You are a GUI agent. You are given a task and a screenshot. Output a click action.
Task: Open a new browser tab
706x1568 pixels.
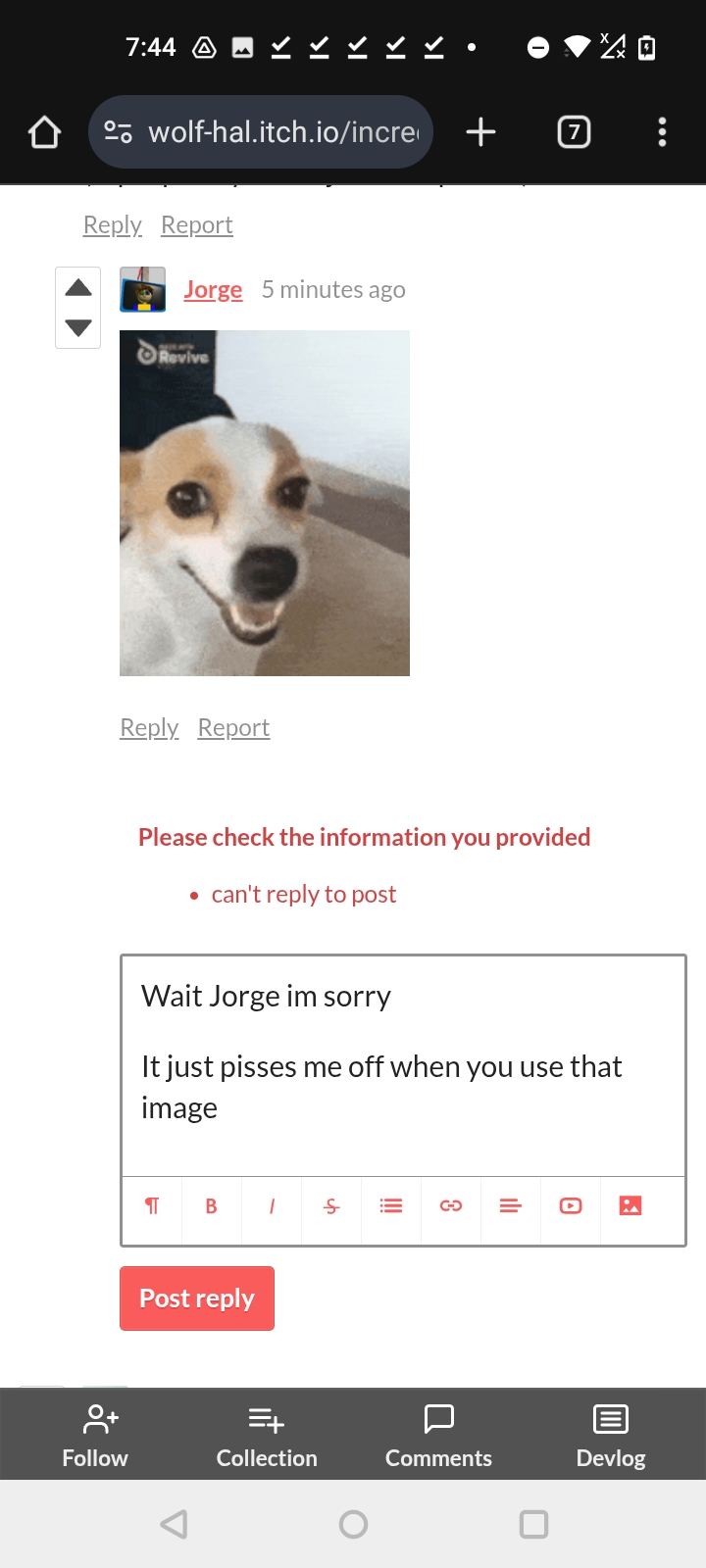[480, 132]
